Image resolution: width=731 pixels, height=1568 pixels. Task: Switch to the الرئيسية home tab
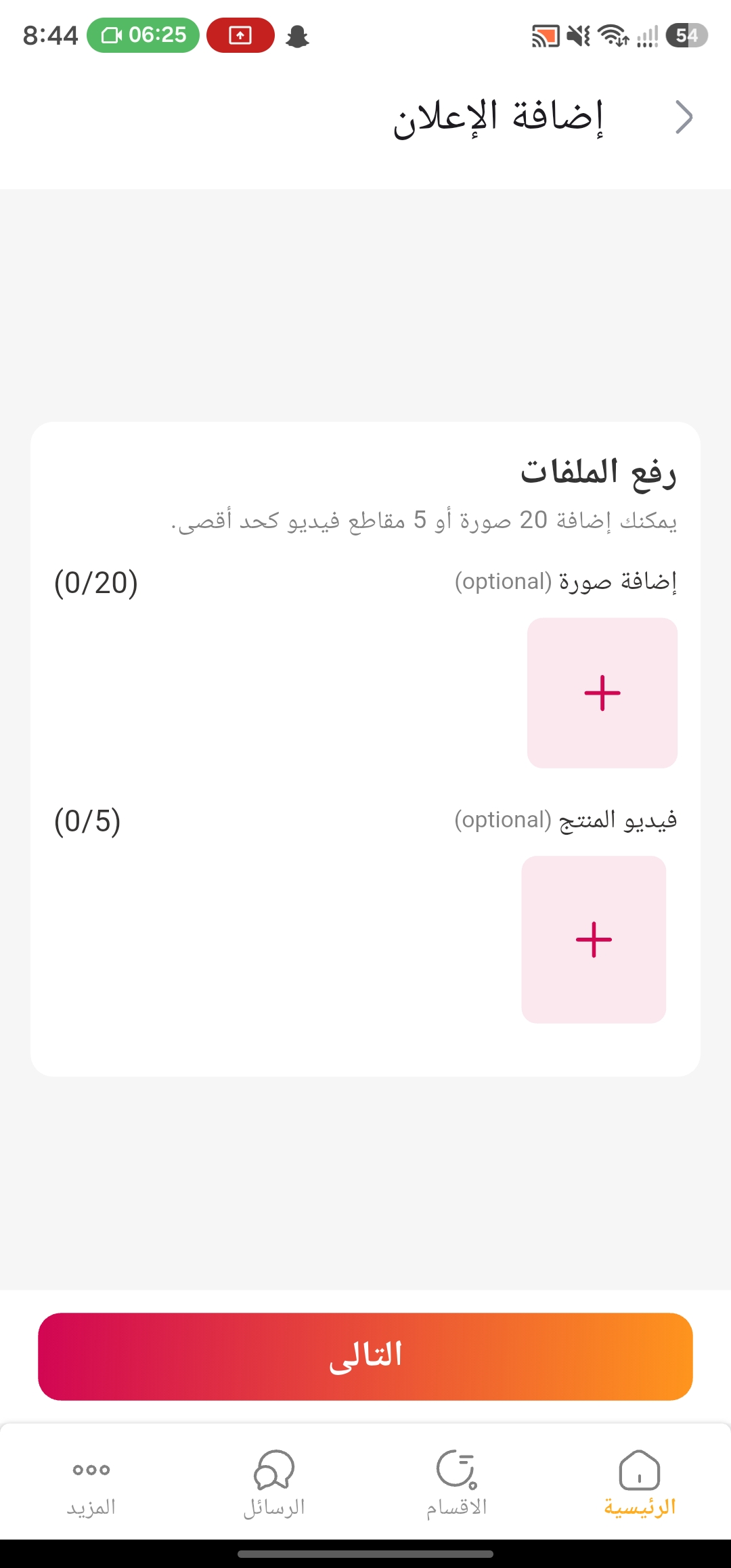640,1482
